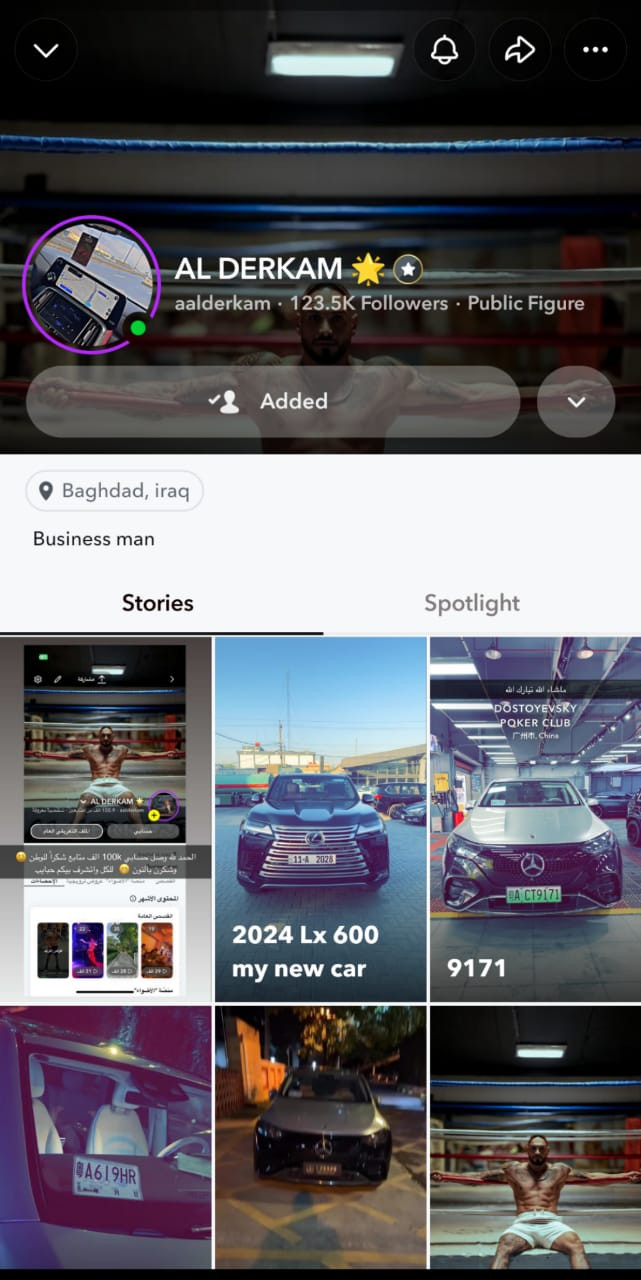641x1280 pixels.
Task: Open the 2024 Lx 600 my new car story
Action: click(x=320, y=820)
